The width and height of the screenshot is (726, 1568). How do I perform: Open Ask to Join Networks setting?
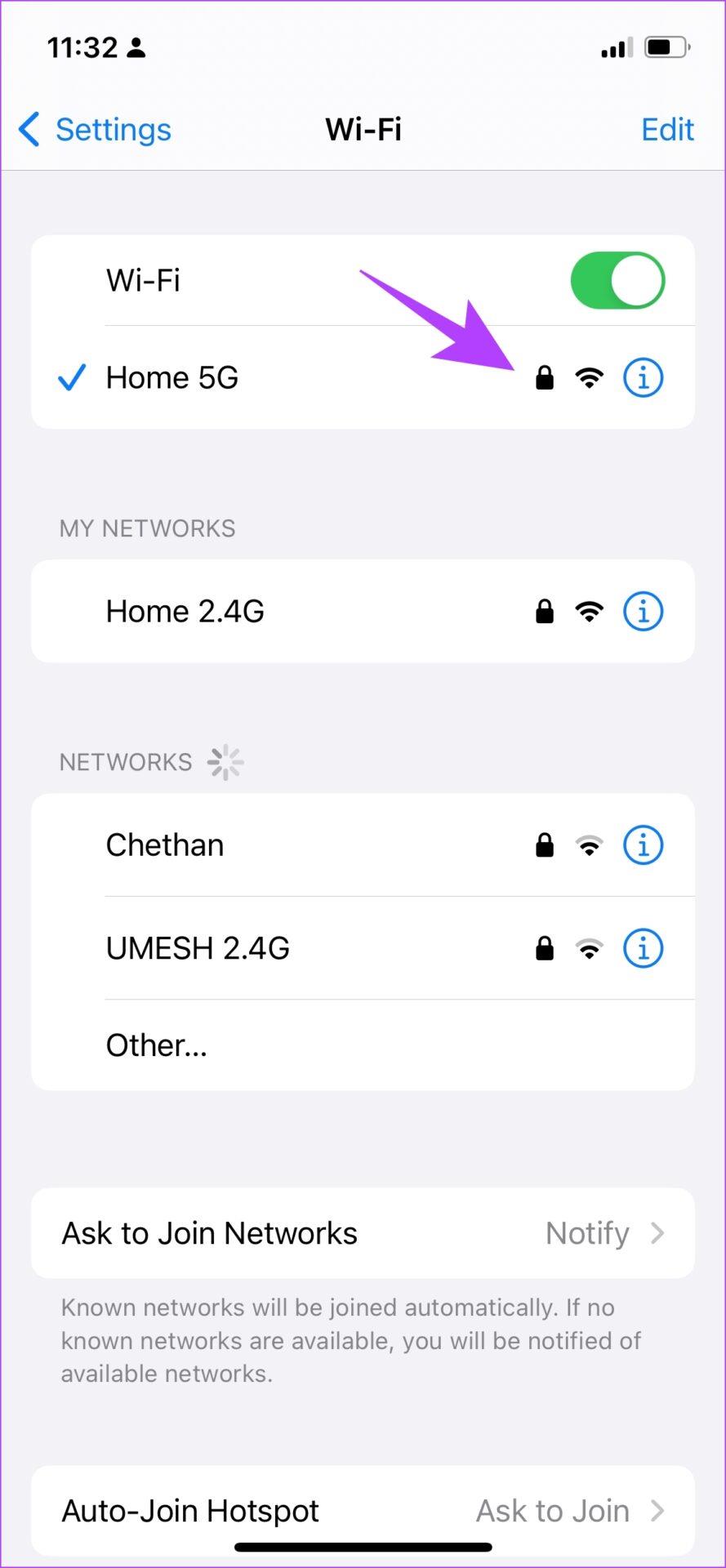363,1233
